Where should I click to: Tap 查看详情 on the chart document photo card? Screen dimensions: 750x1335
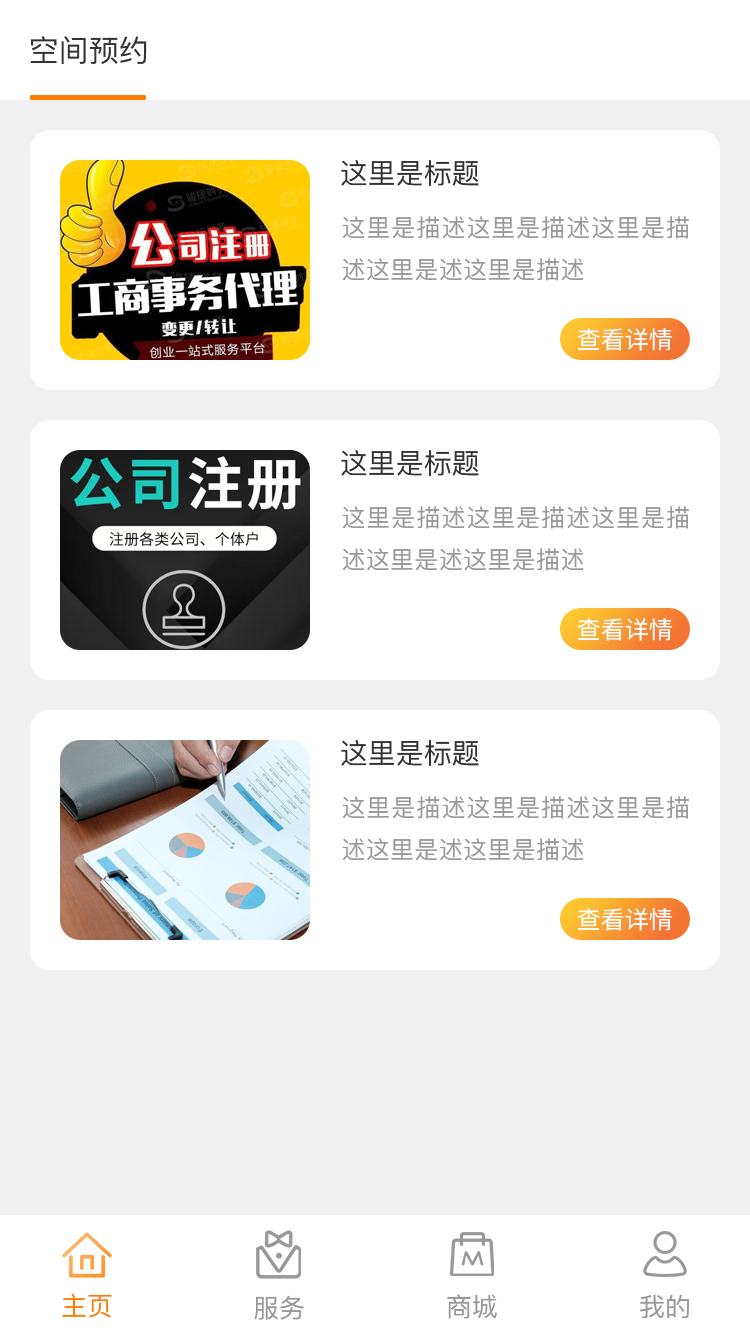pyautogui.click(x=624, y=920)
